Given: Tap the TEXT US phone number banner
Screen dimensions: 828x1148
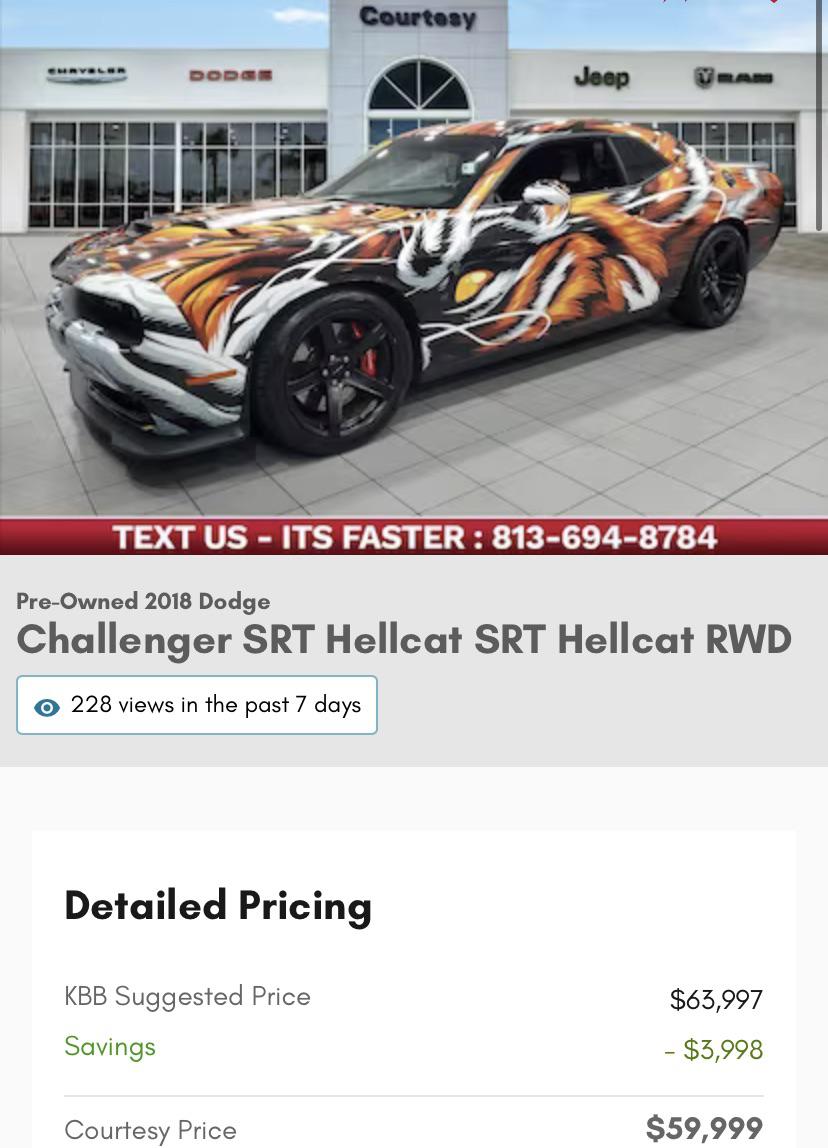Looking at the screenshot, I should point(414,537).
